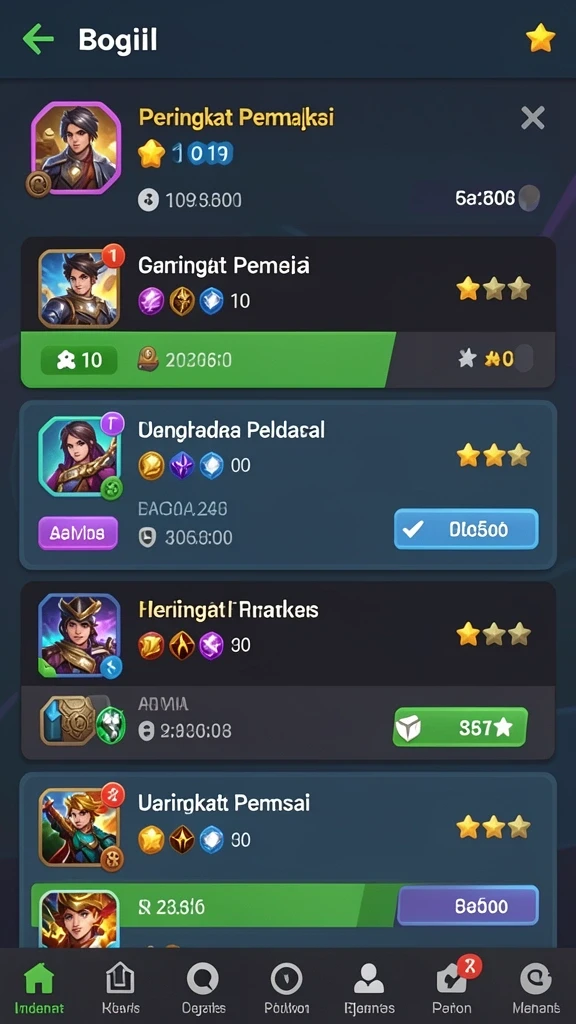Screen dimensions: 576x1024
Task: Open the Paton tab with badge
Action: coord(452,988)
